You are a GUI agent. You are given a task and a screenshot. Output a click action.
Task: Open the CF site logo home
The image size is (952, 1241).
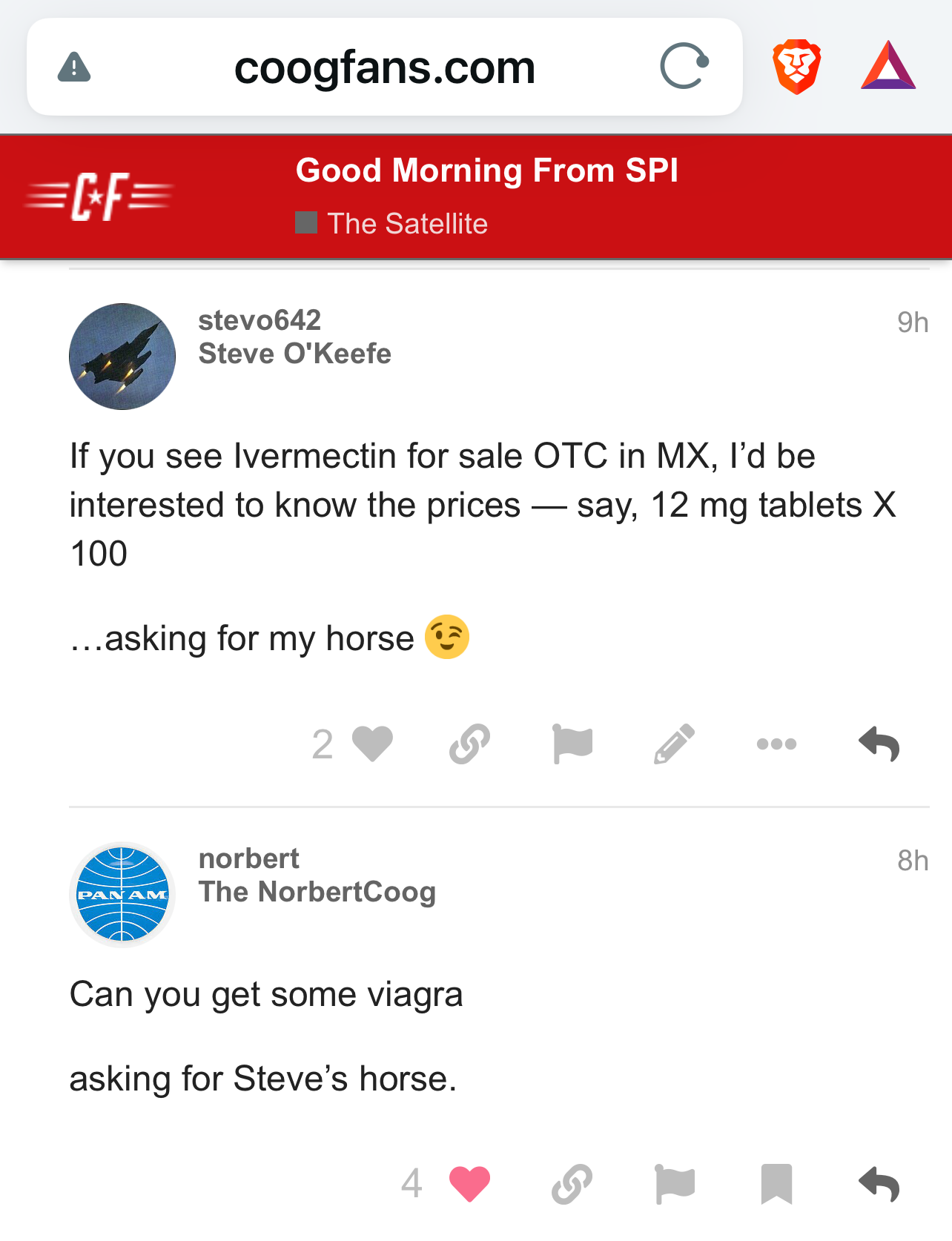[99, 196]
